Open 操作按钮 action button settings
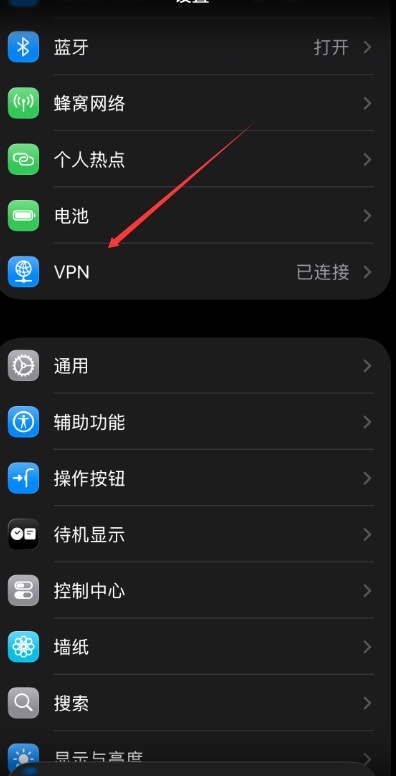The image size is (396, 776). click(x=195, y=478)
